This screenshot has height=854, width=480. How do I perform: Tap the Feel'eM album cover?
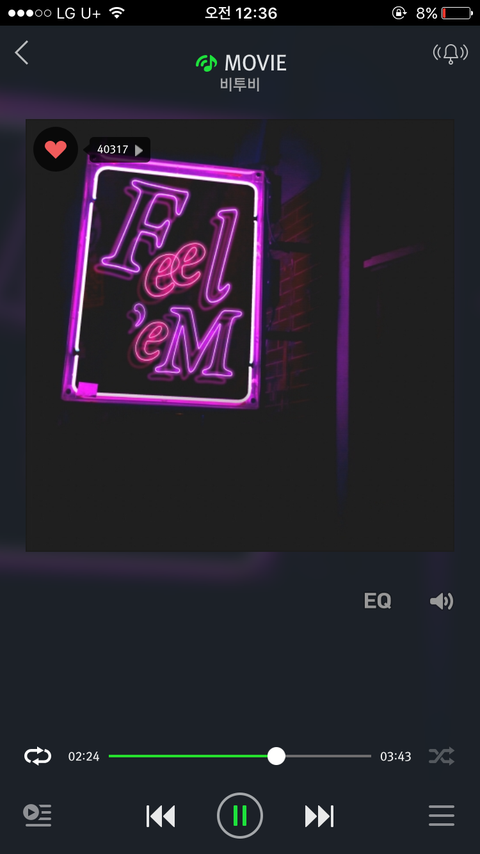(x=240, y=336)
